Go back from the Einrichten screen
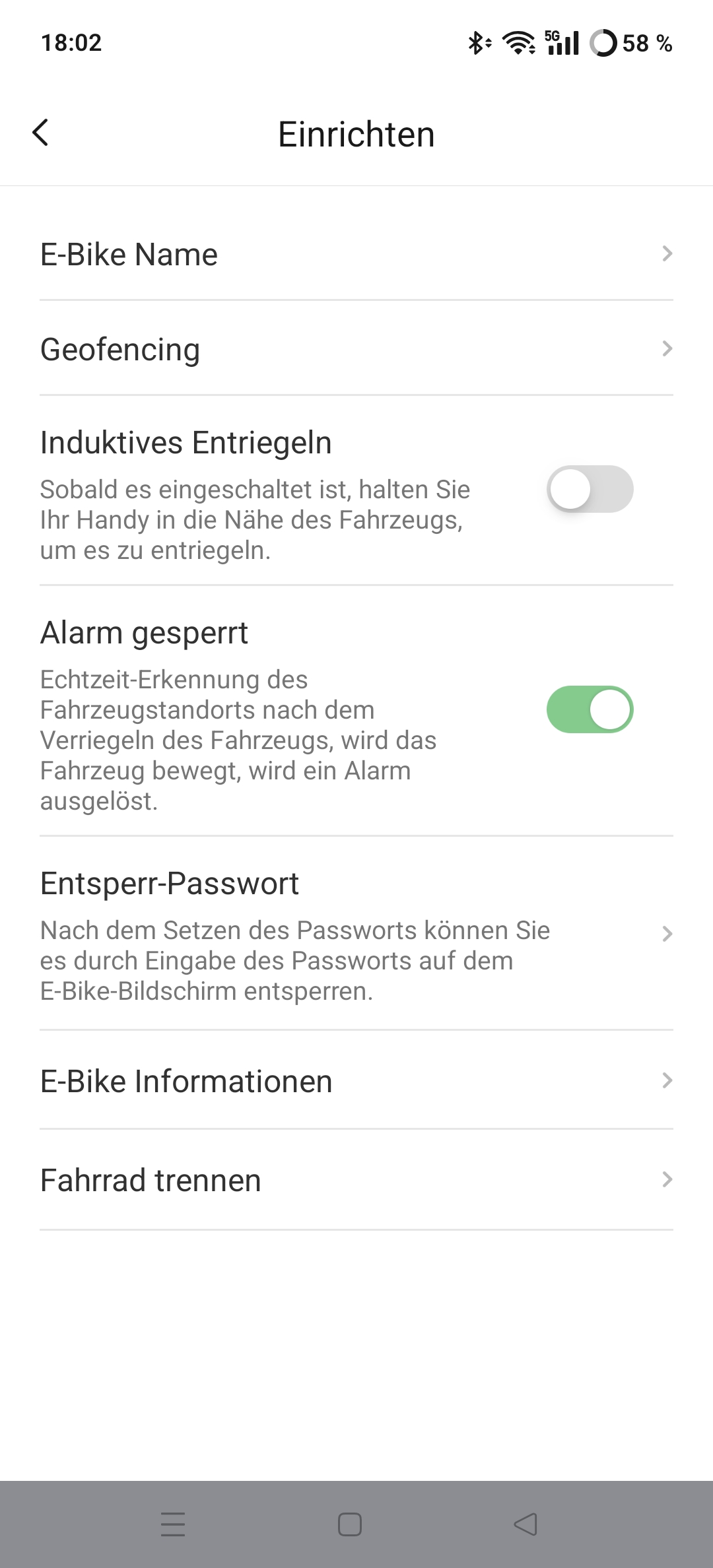 point(41,133)
